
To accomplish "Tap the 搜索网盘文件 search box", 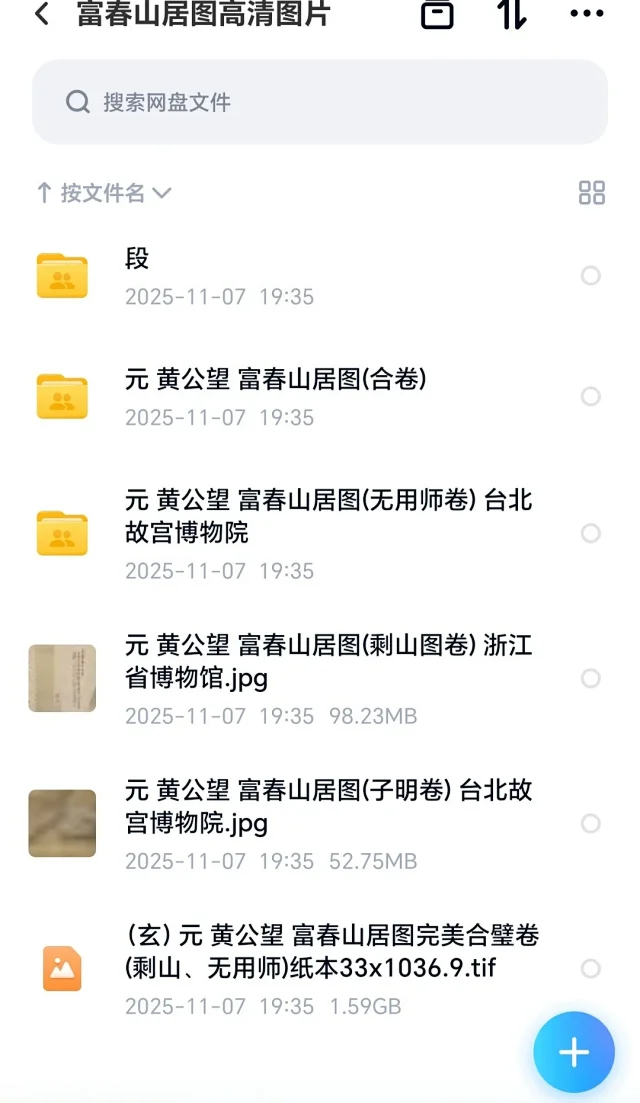I will 320,102.
